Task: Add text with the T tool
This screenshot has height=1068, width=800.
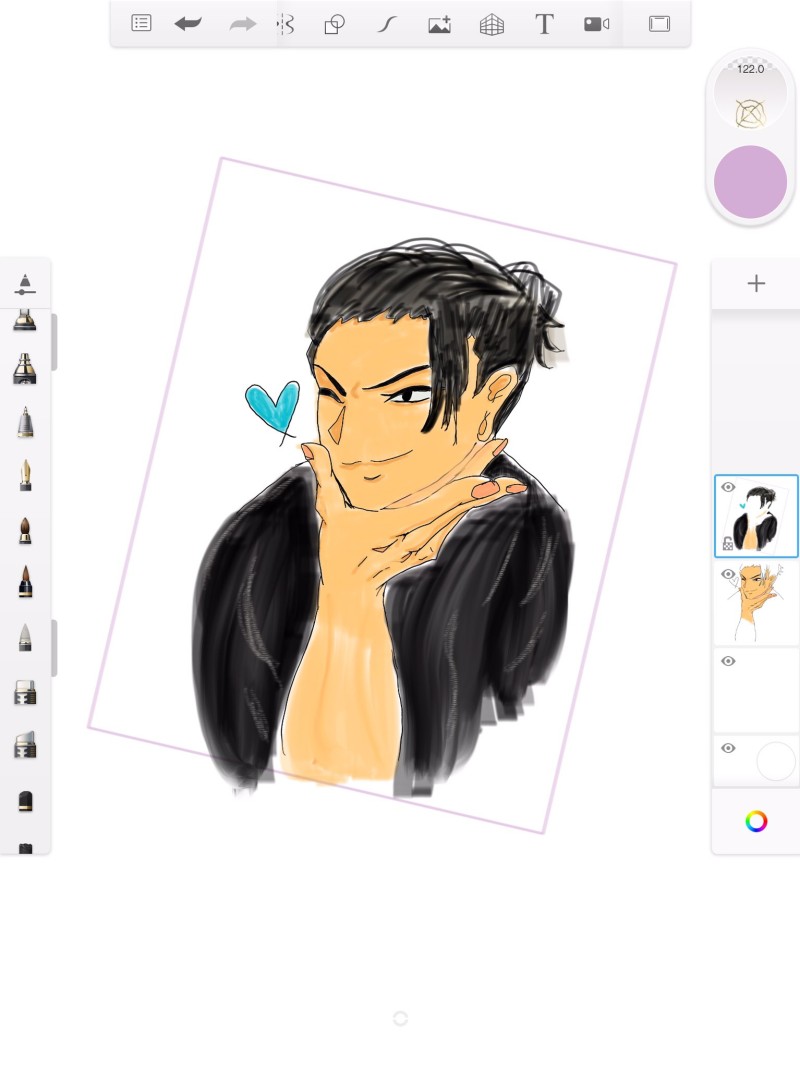Action: point(544,24)
